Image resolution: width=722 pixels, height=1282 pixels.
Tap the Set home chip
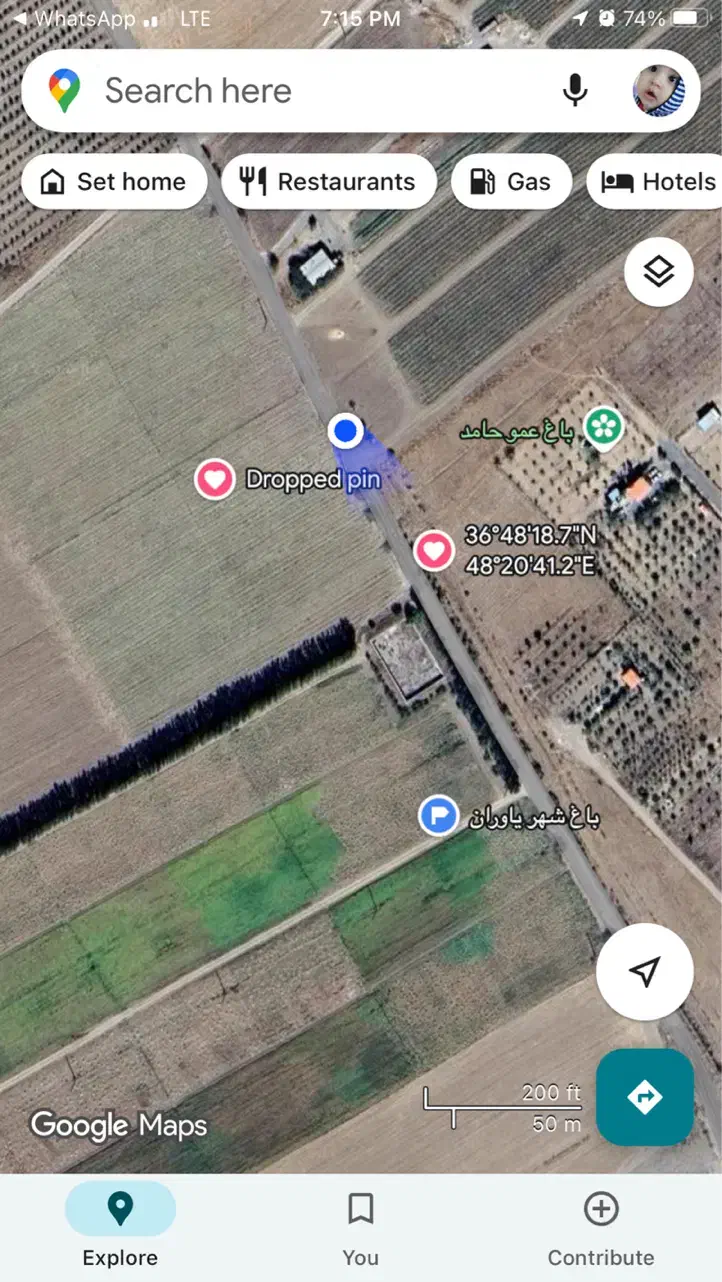pyautogui.click(x=113, y=182)
